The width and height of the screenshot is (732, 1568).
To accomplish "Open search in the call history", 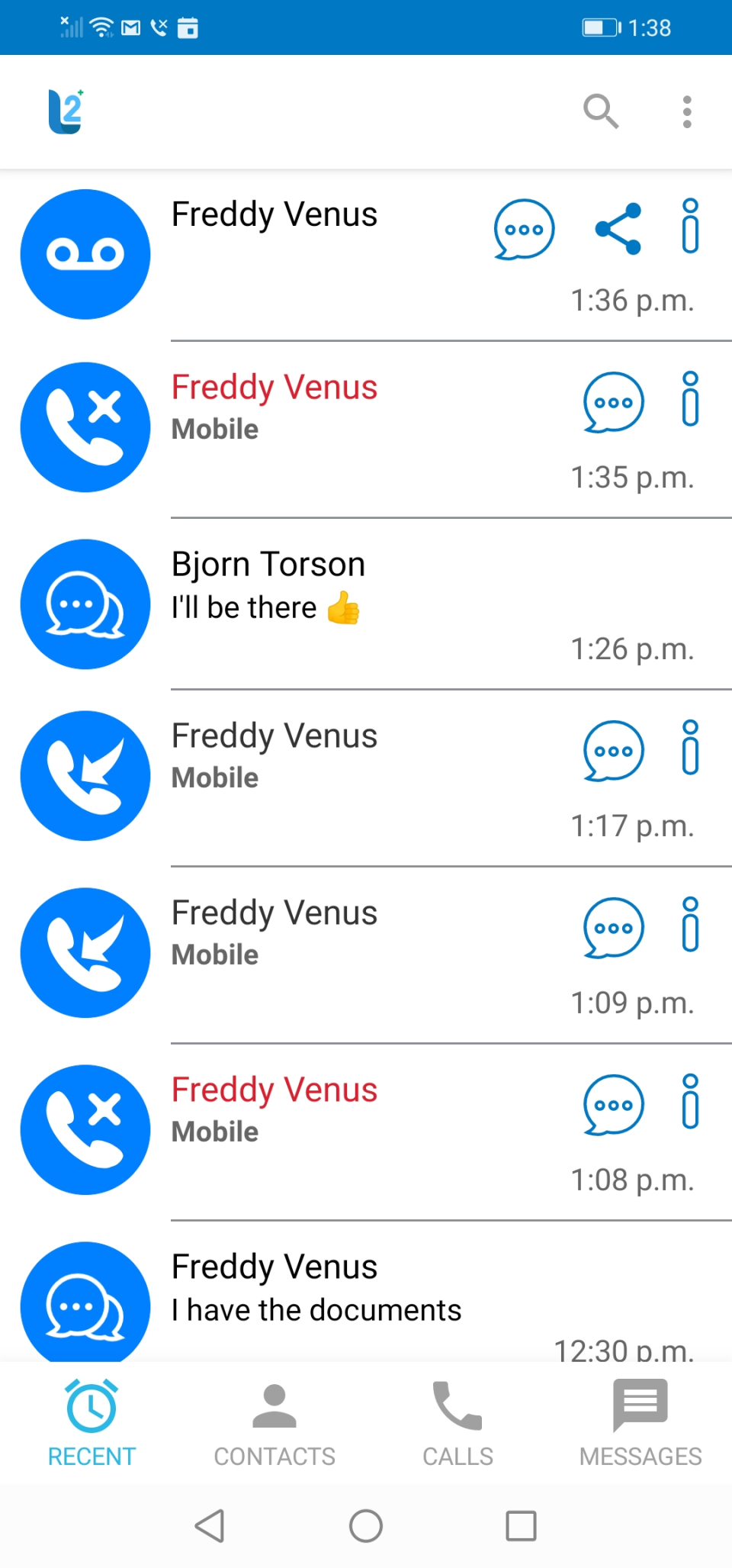I will tap(601, 111).
